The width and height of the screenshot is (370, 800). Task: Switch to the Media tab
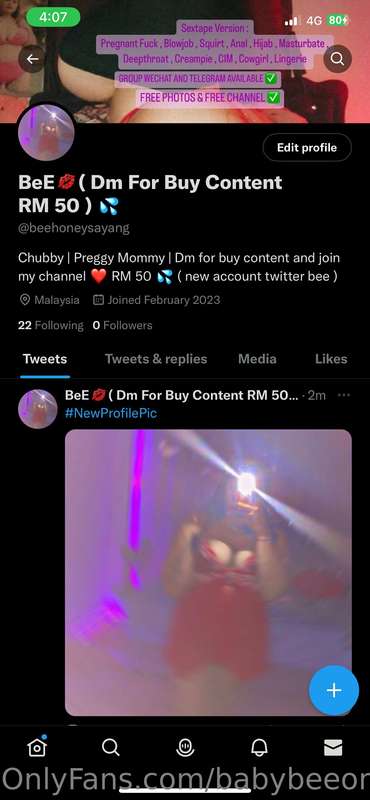[x=257, y=359]
